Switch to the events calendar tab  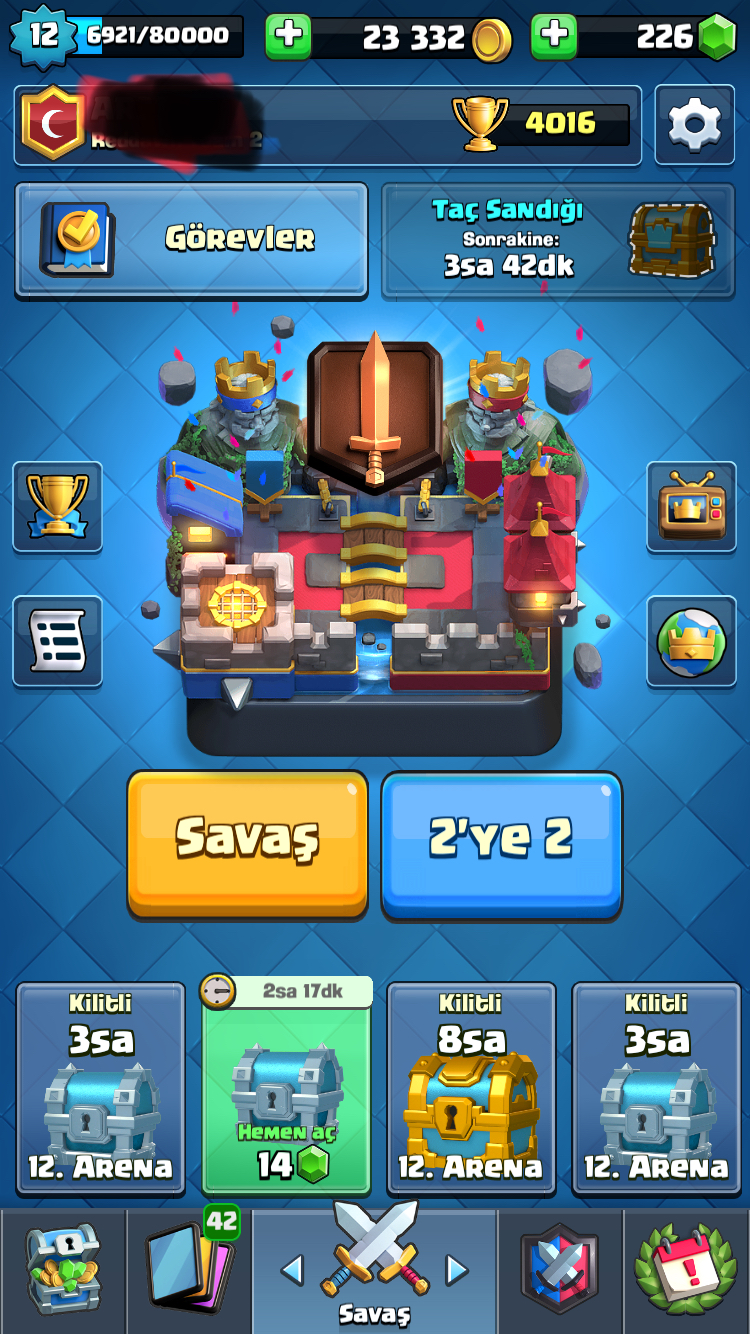(686, 1270)
